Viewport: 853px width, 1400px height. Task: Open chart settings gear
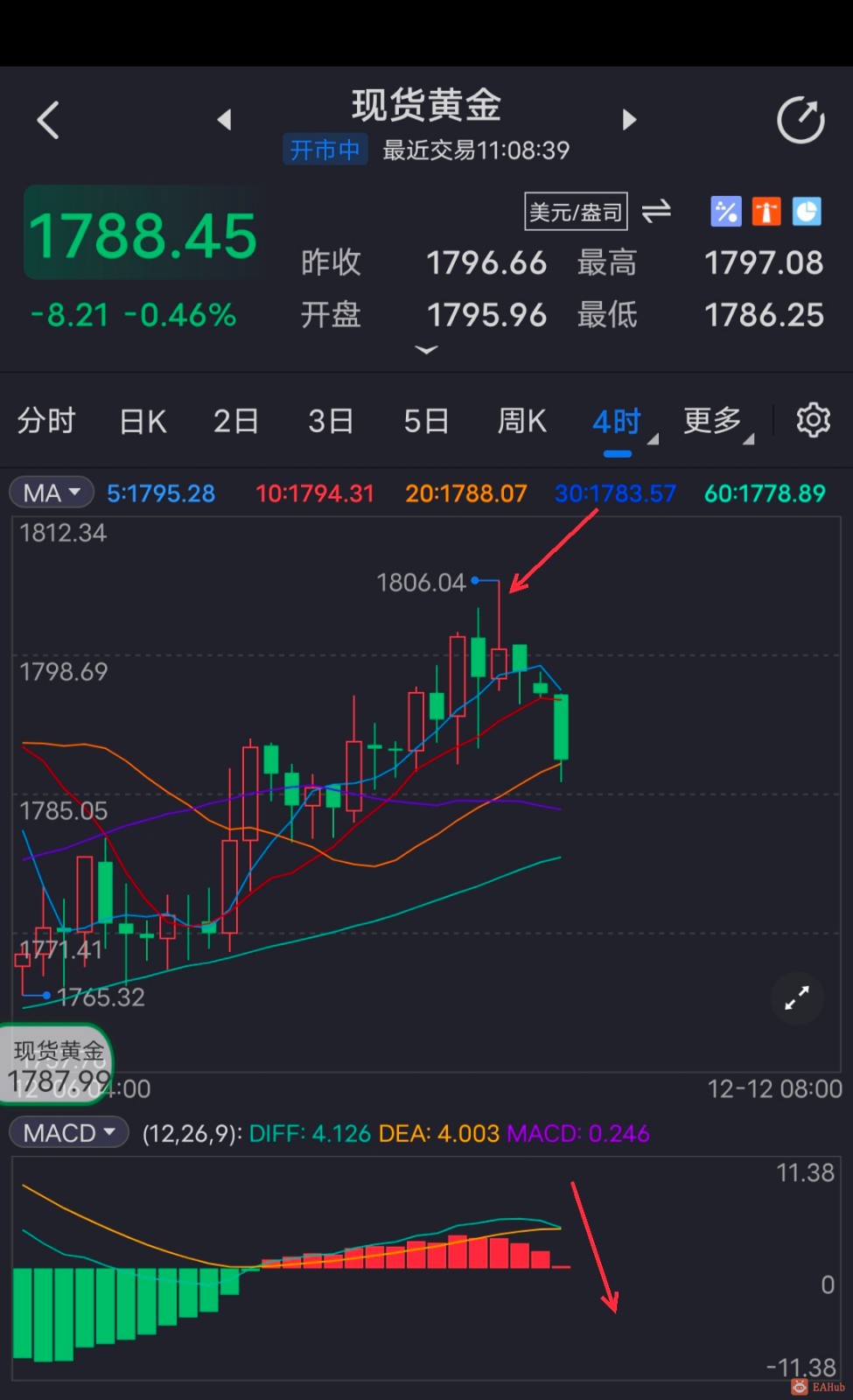point(813,420)
